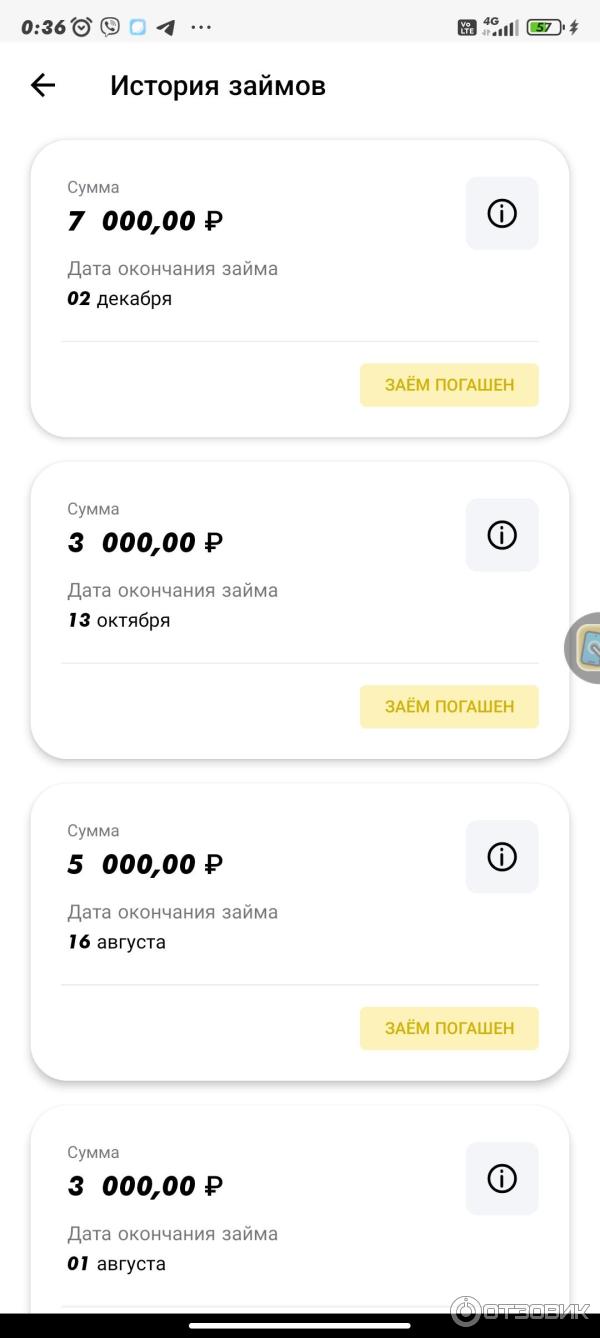This screenshot has height=1338, width=600.
Task: Open info for the 02 декабря loan
Action: tap(502, 213)
